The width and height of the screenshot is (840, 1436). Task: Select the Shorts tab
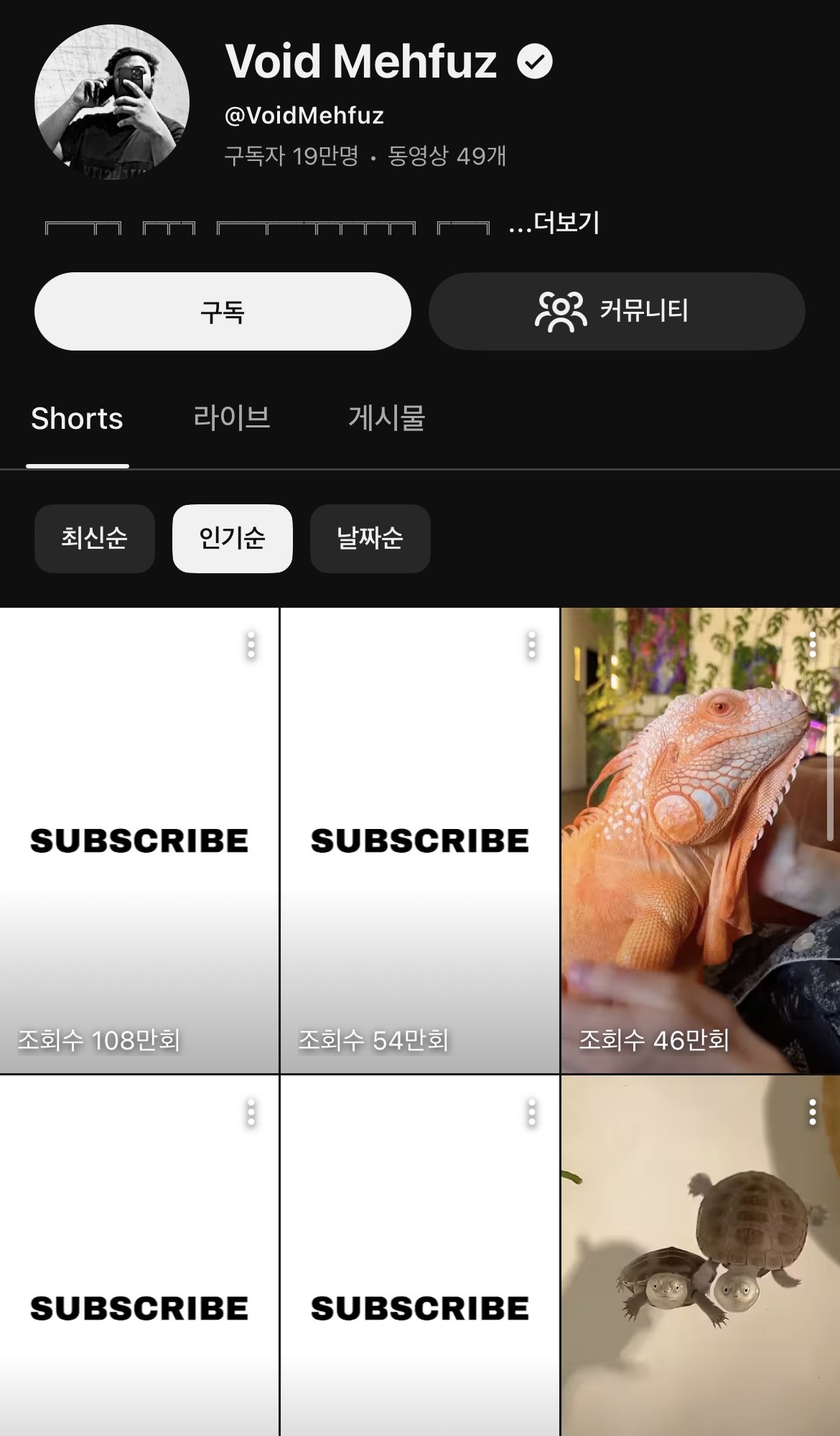click(78, 418)
